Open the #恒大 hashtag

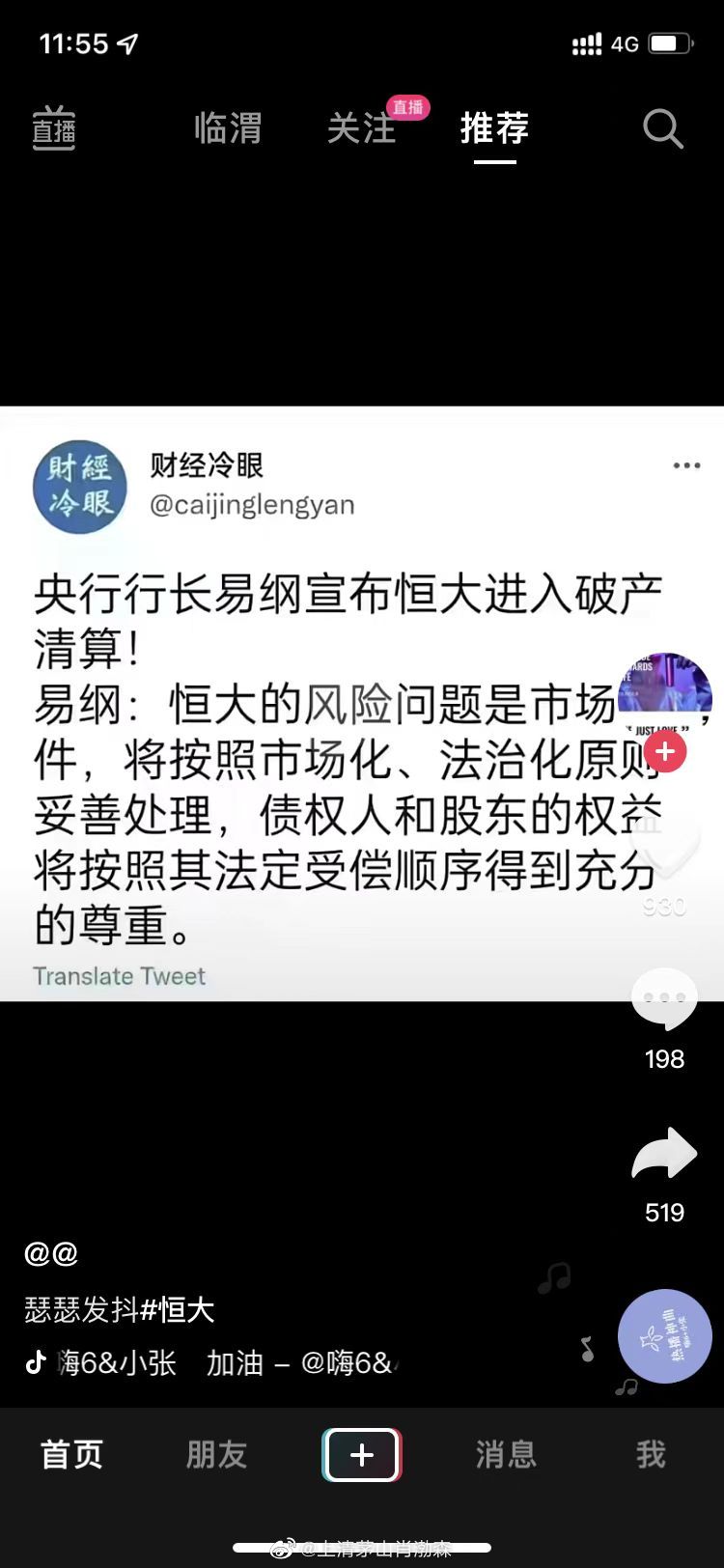click(x=178, y=1310)
